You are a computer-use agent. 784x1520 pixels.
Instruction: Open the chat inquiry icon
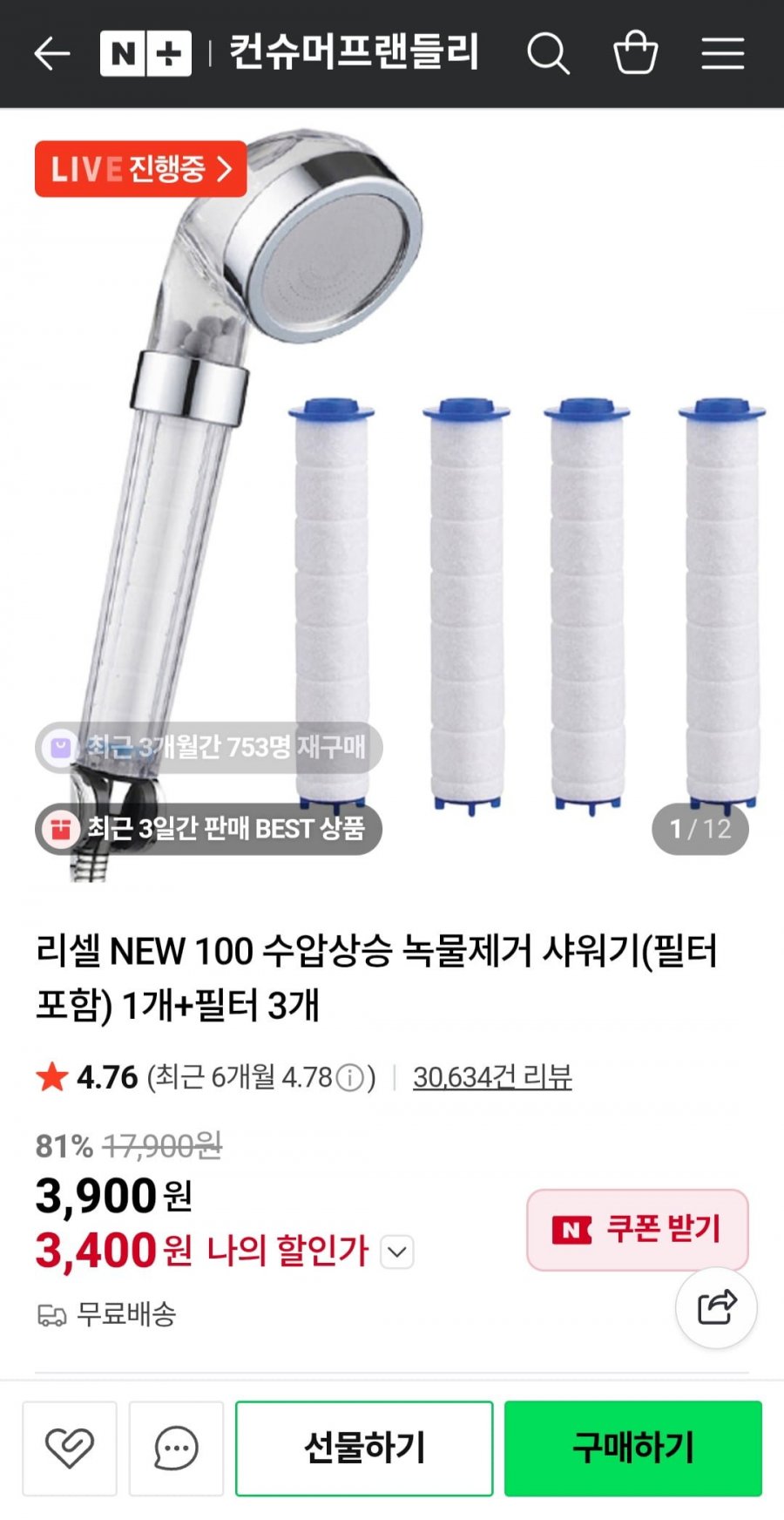tap(176, 1448)
